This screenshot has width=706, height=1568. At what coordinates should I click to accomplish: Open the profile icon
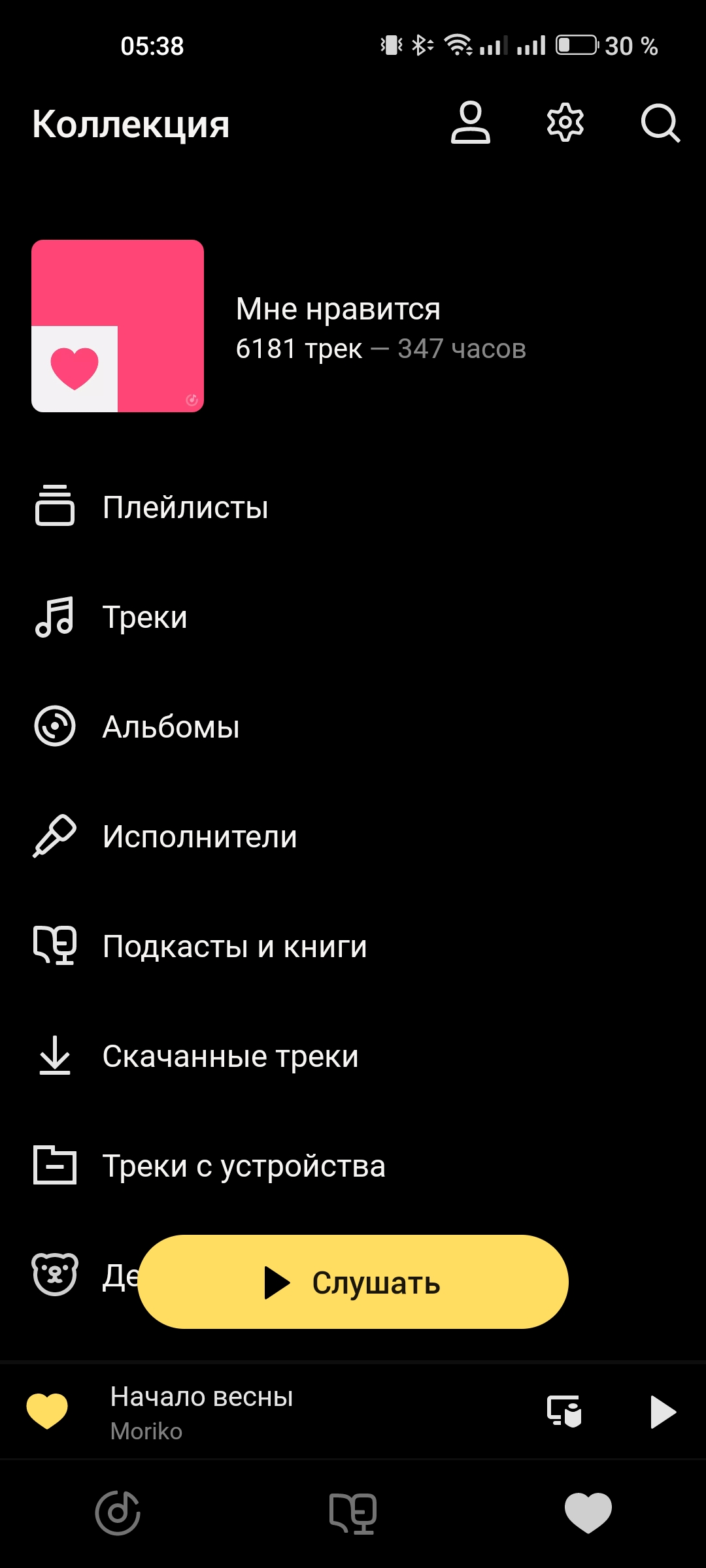click(470, 122)
